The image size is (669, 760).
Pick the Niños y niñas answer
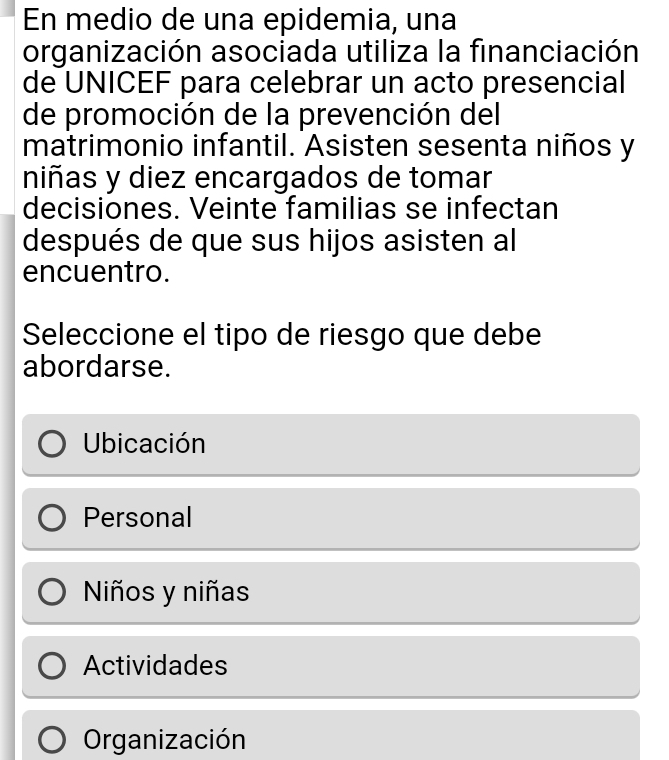pyautogui.click(x=54, y=592)
